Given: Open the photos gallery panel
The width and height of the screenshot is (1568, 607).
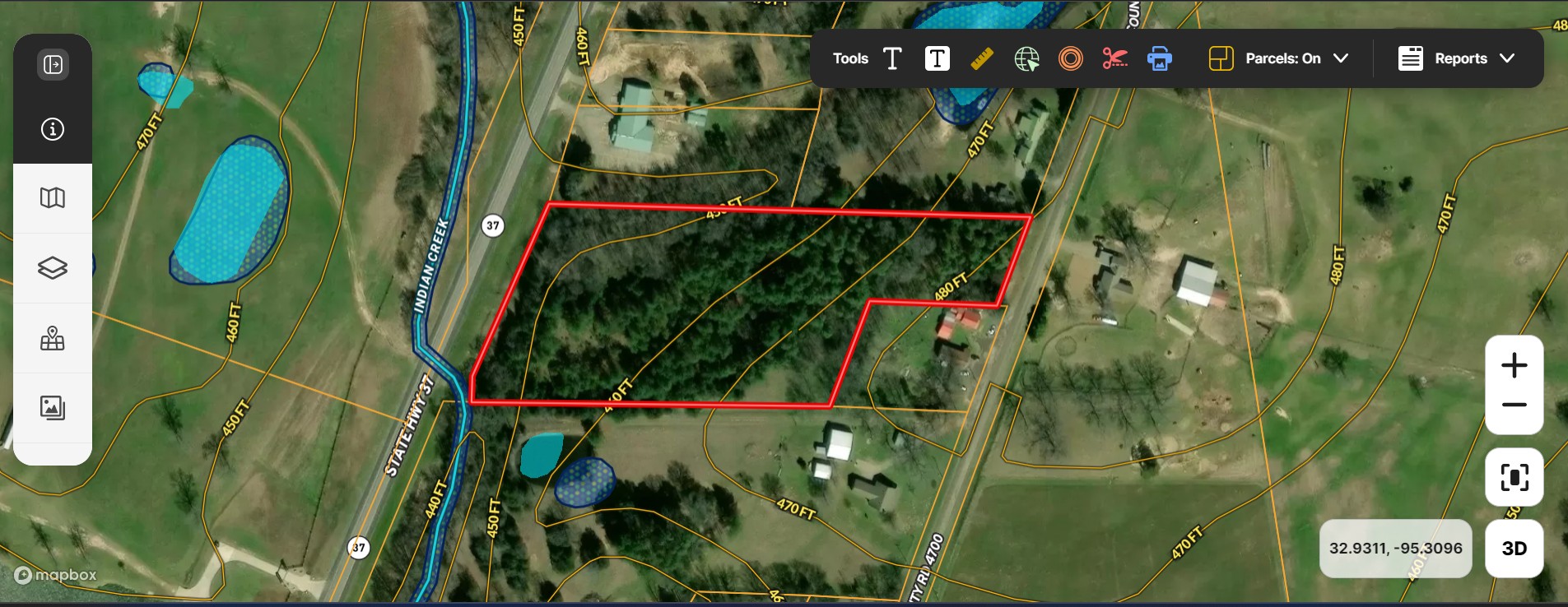Looking at the screenshot, I should pyautogui.click(x=53, y=408).
